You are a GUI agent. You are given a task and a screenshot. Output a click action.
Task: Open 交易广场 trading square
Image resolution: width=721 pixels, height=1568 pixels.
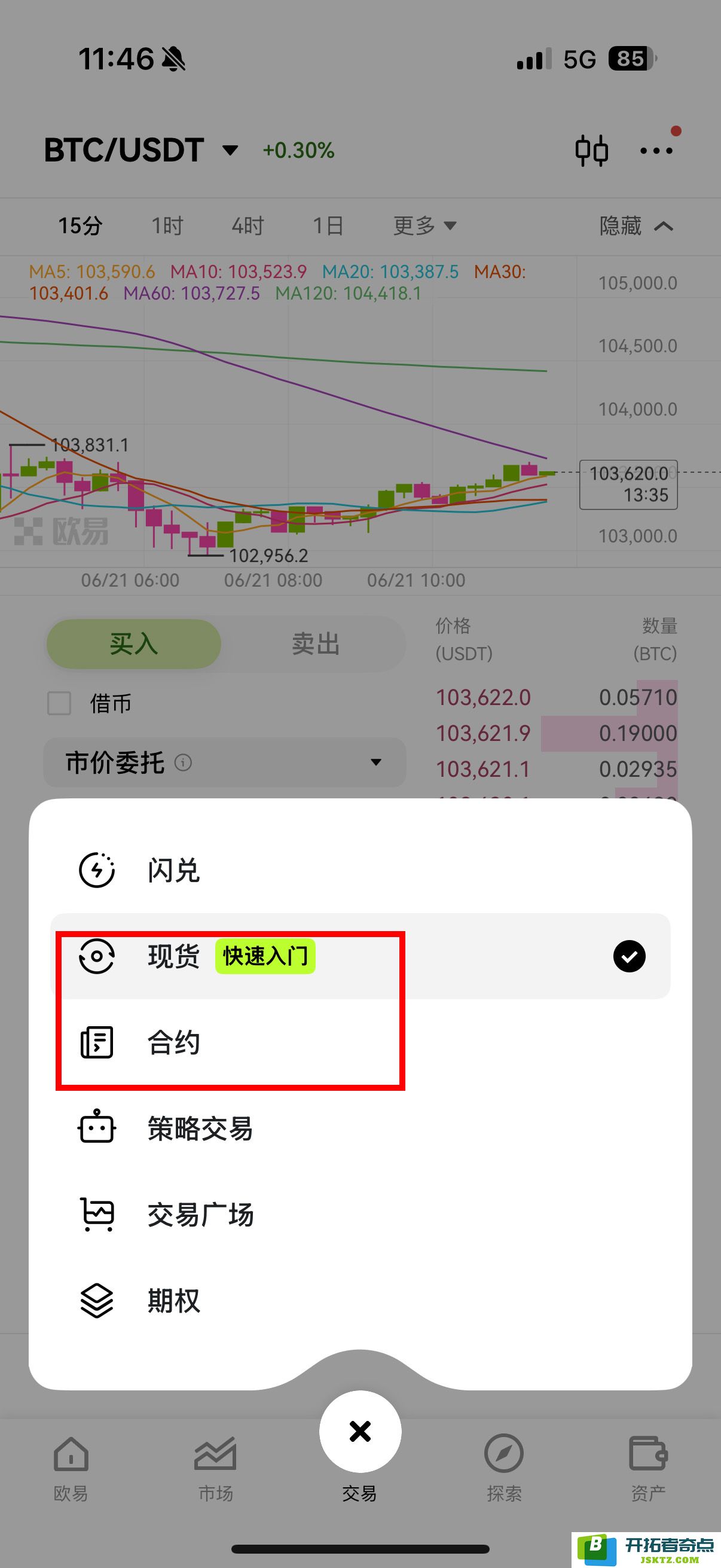[200, 1215]
